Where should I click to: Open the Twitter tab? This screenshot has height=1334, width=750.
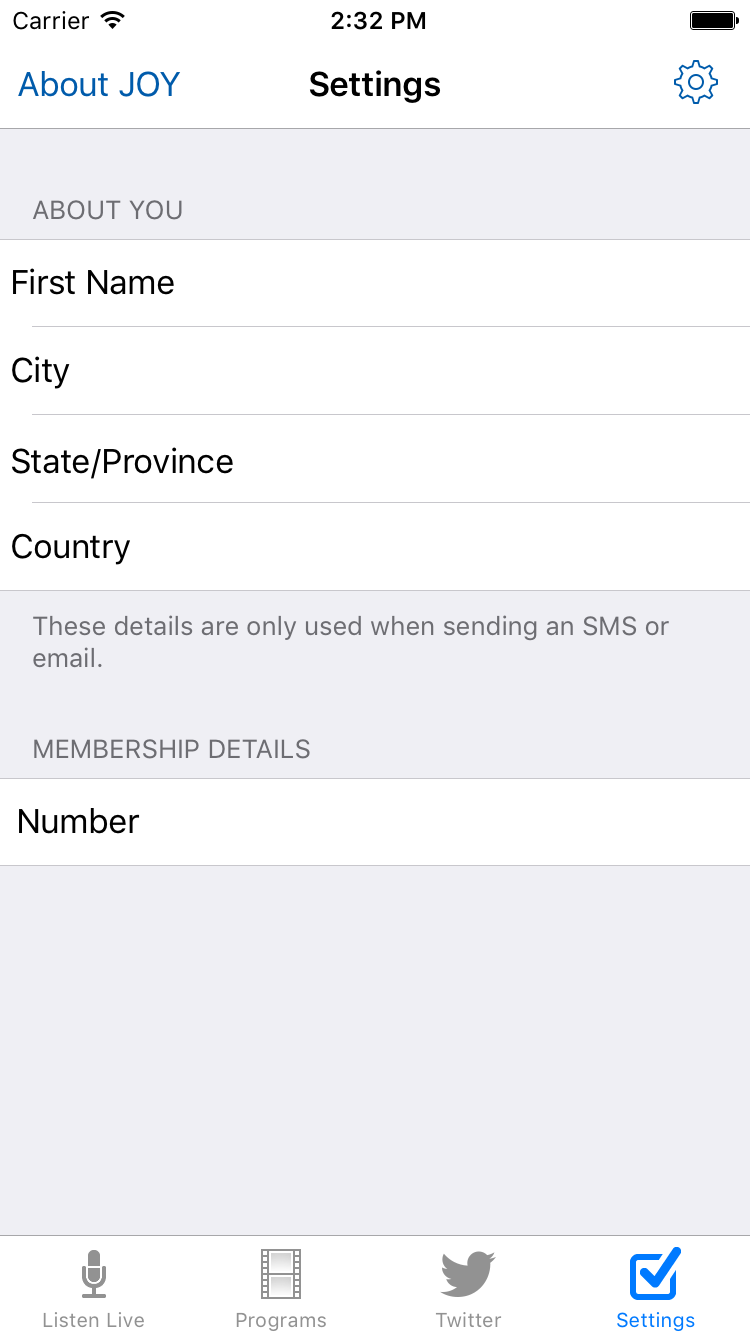[x=468, y=1288]
